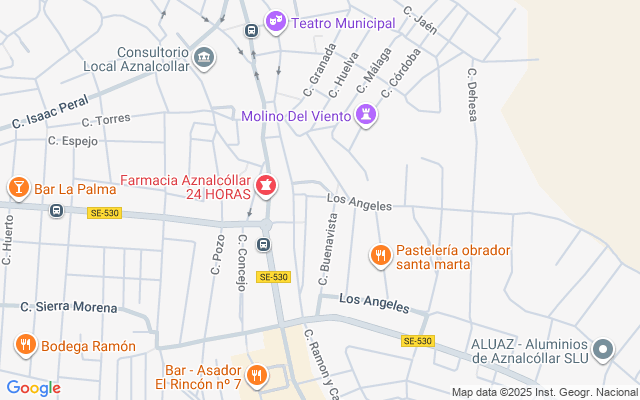Screen dimensions: 640x400
Task: Open Pastelería obrador santa marta marker
Action: (380, 256)
